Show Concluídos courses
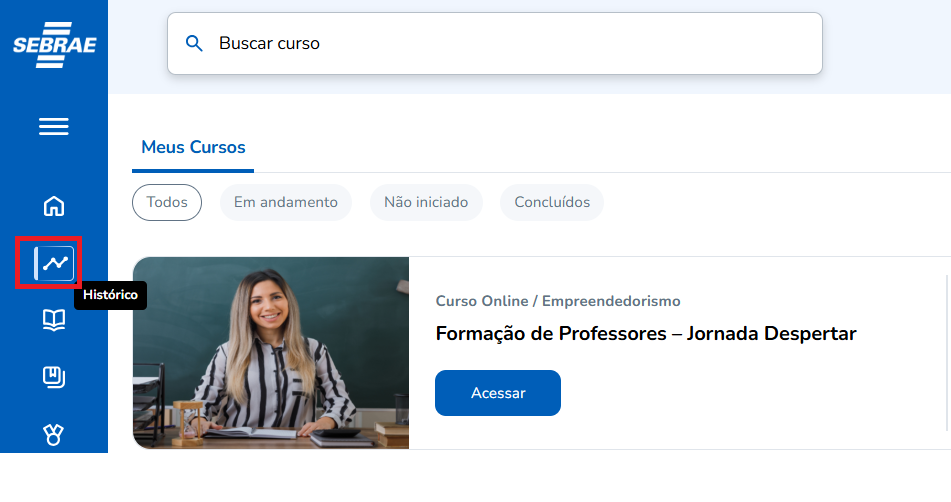This screenshot has height=502, width=951. [x=552, y=202]
